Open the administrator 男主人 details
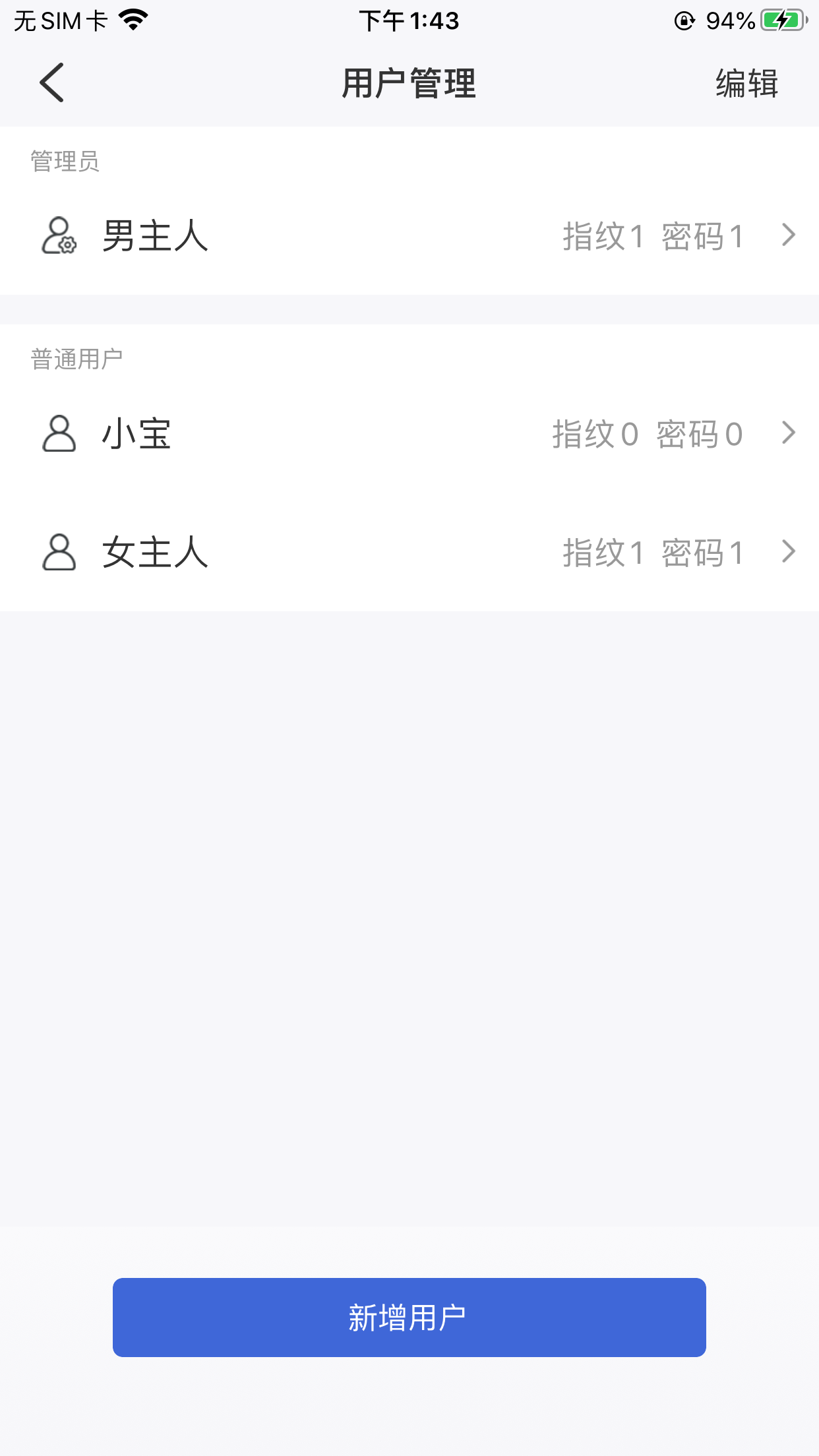This screenshot has height=1456, width=819. click(x=409, y=235)
